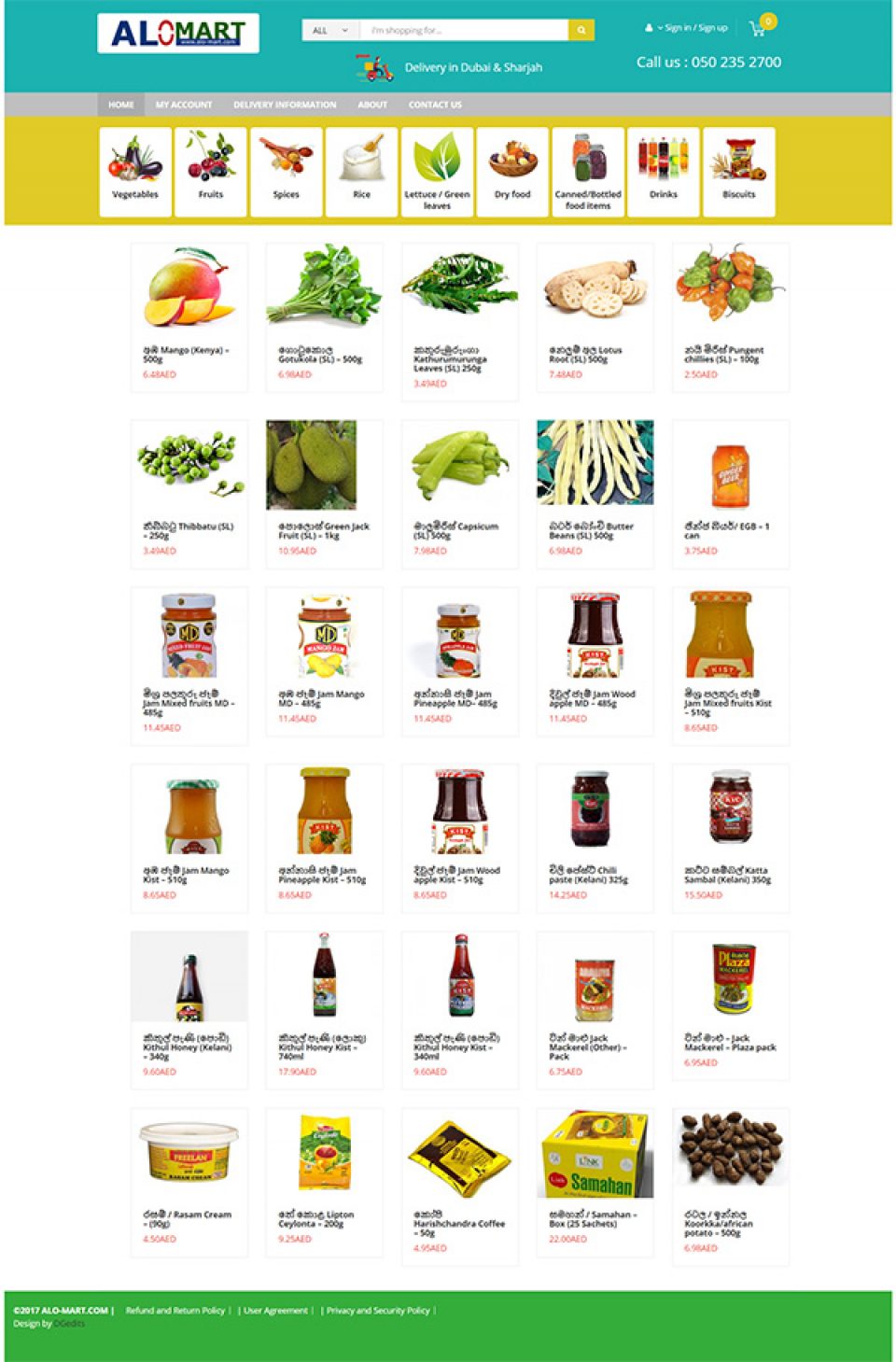The width and height of the screenshot is (896, 1362).
Task: Type in the "I'm shopping for" field
Action: 463,31
